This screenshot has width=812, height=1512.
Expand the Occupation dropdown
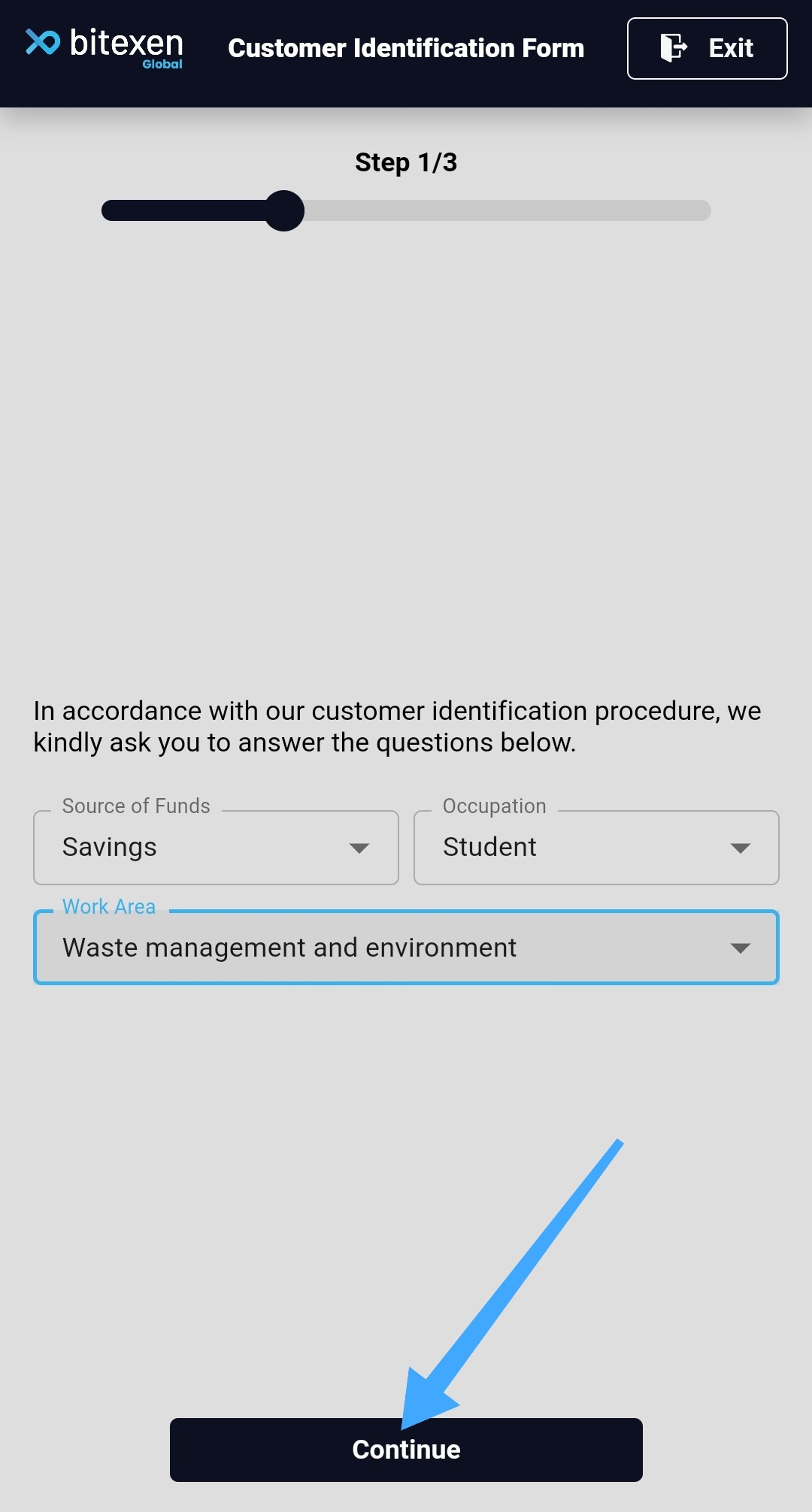596,848
